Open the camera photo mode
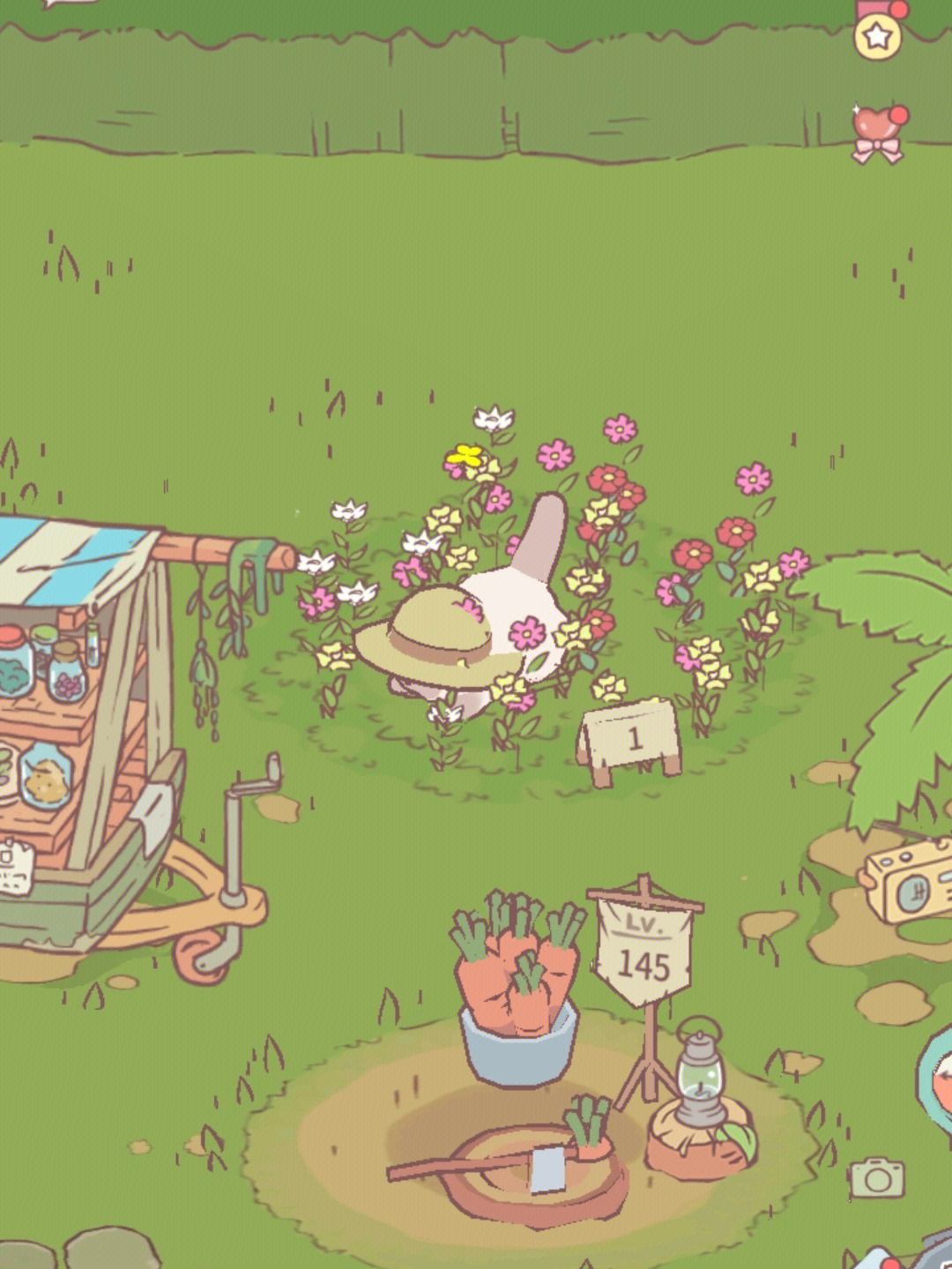 point(877,1177)
